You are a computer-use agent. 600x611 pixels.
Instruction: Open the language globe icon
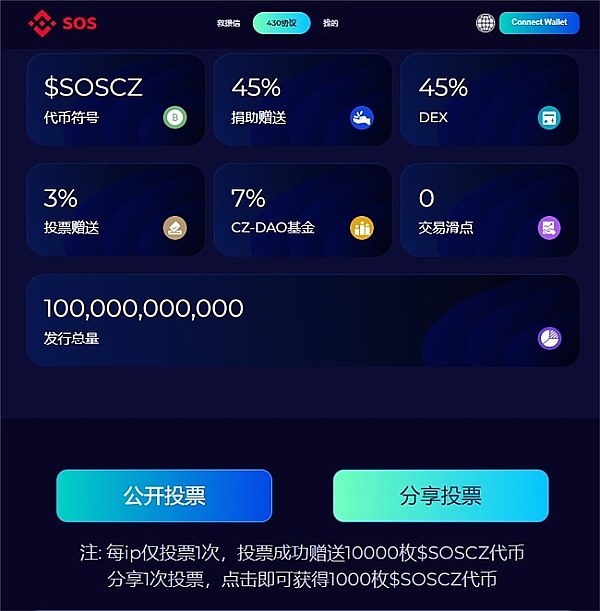pos(486,22)
